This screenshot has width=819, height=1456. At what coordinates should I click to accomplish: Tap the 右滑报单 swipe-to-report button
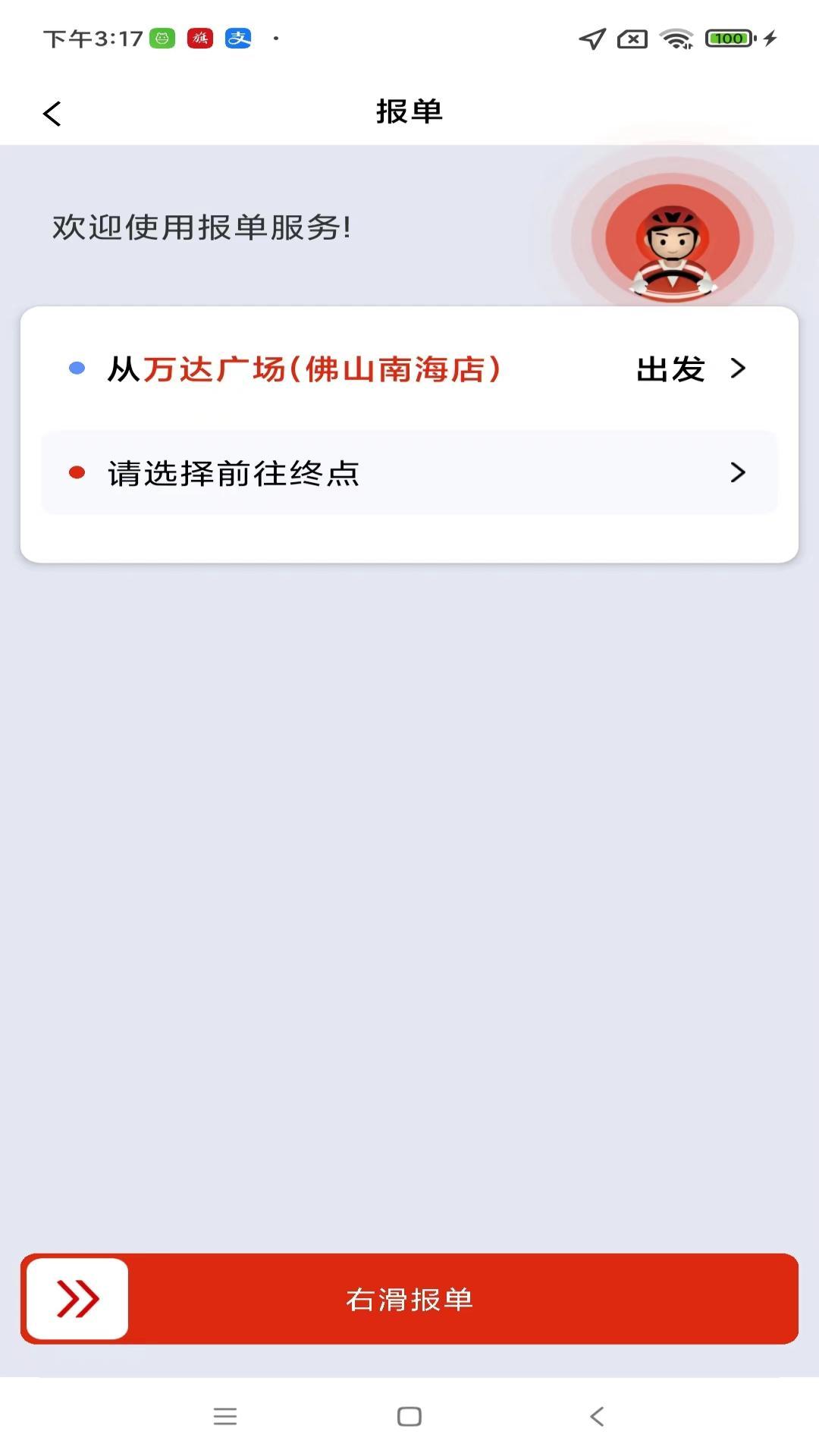(409, 1298)
